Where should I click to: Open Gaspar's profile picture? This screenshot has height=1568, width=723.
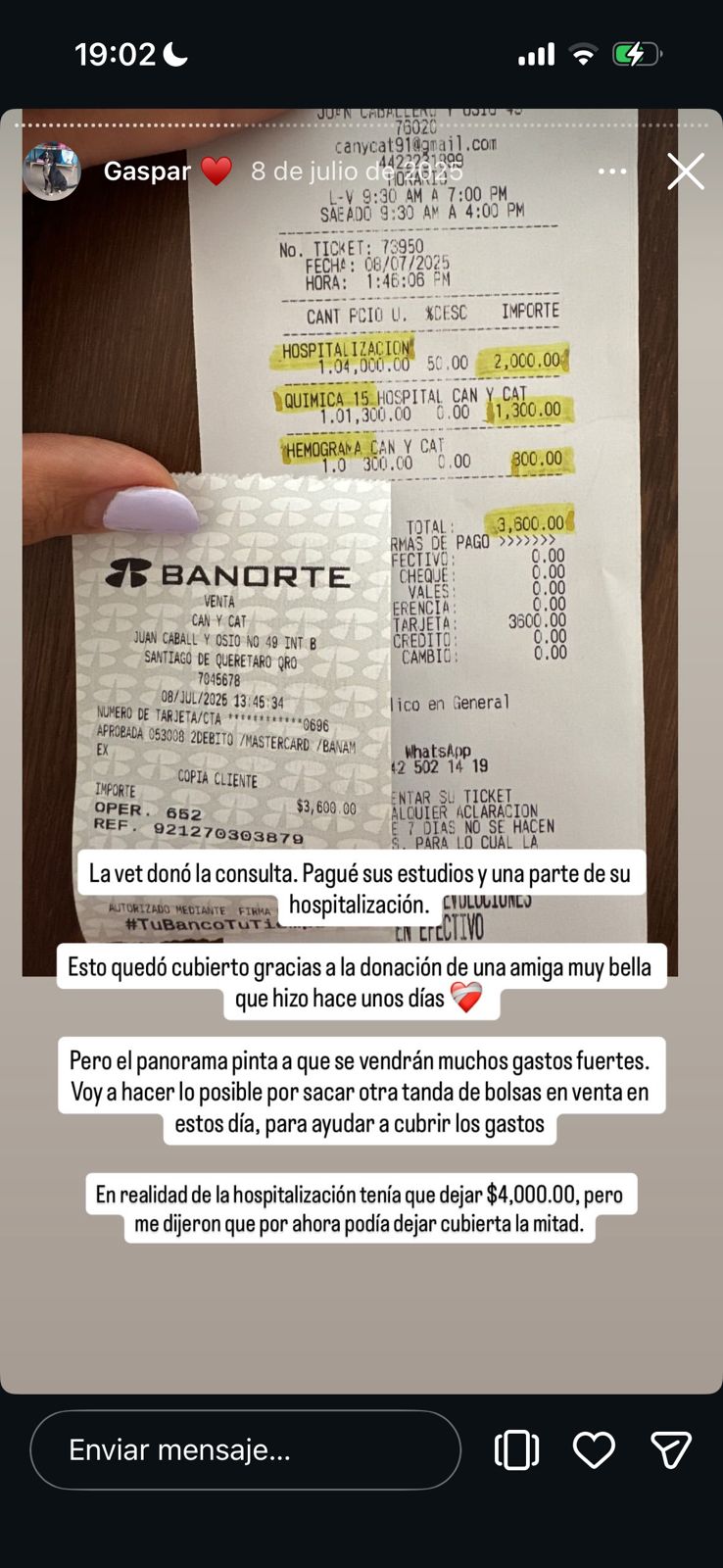[x=52, y=171]
